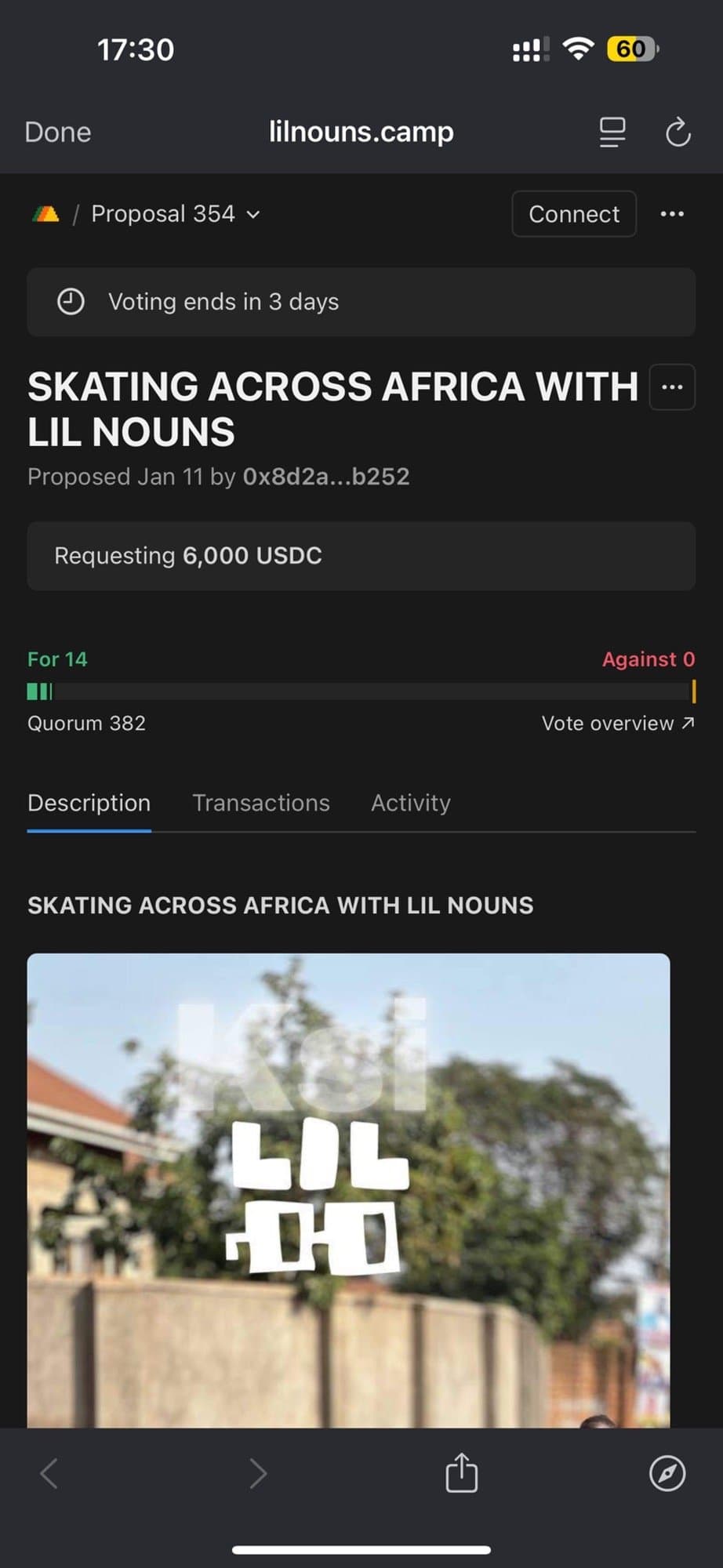Connect a wallet

click(573, 214)
